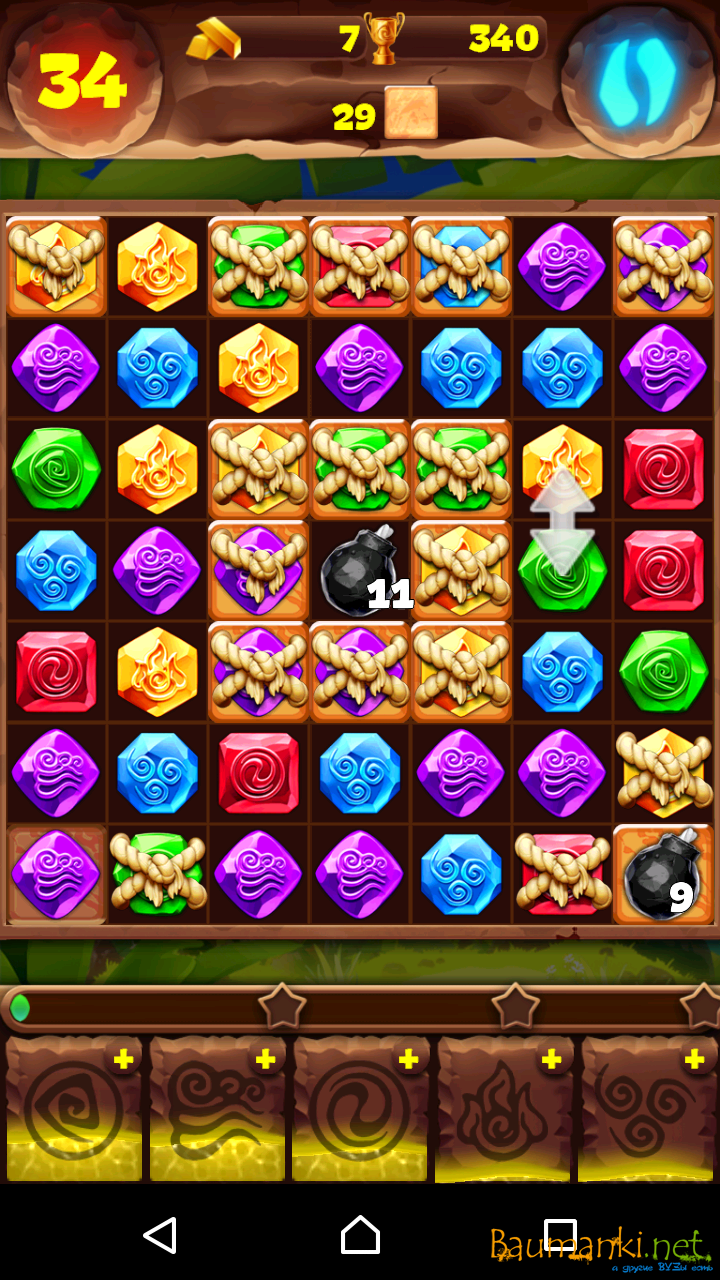Add the round swirl symbol booster
This screenshot has width=720, height=1280.
[x=408, y=1059]
